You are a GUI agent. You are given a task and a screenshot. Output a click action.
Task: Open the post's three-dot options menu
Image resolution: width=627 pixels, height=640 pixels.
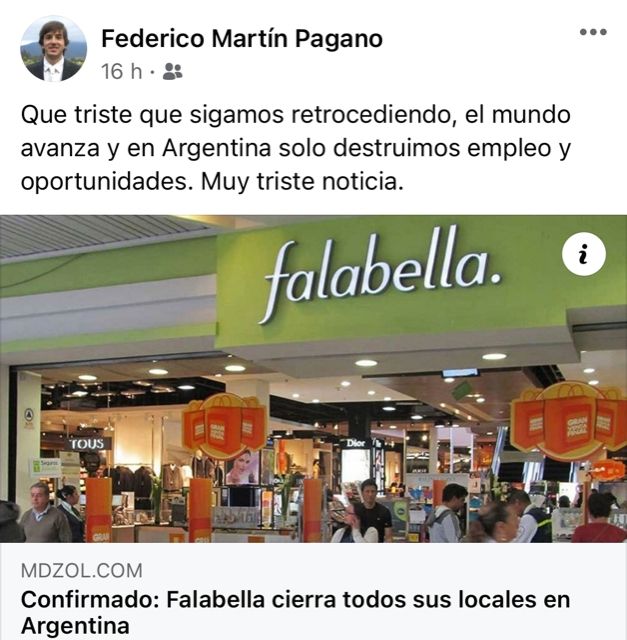(592, 32)
